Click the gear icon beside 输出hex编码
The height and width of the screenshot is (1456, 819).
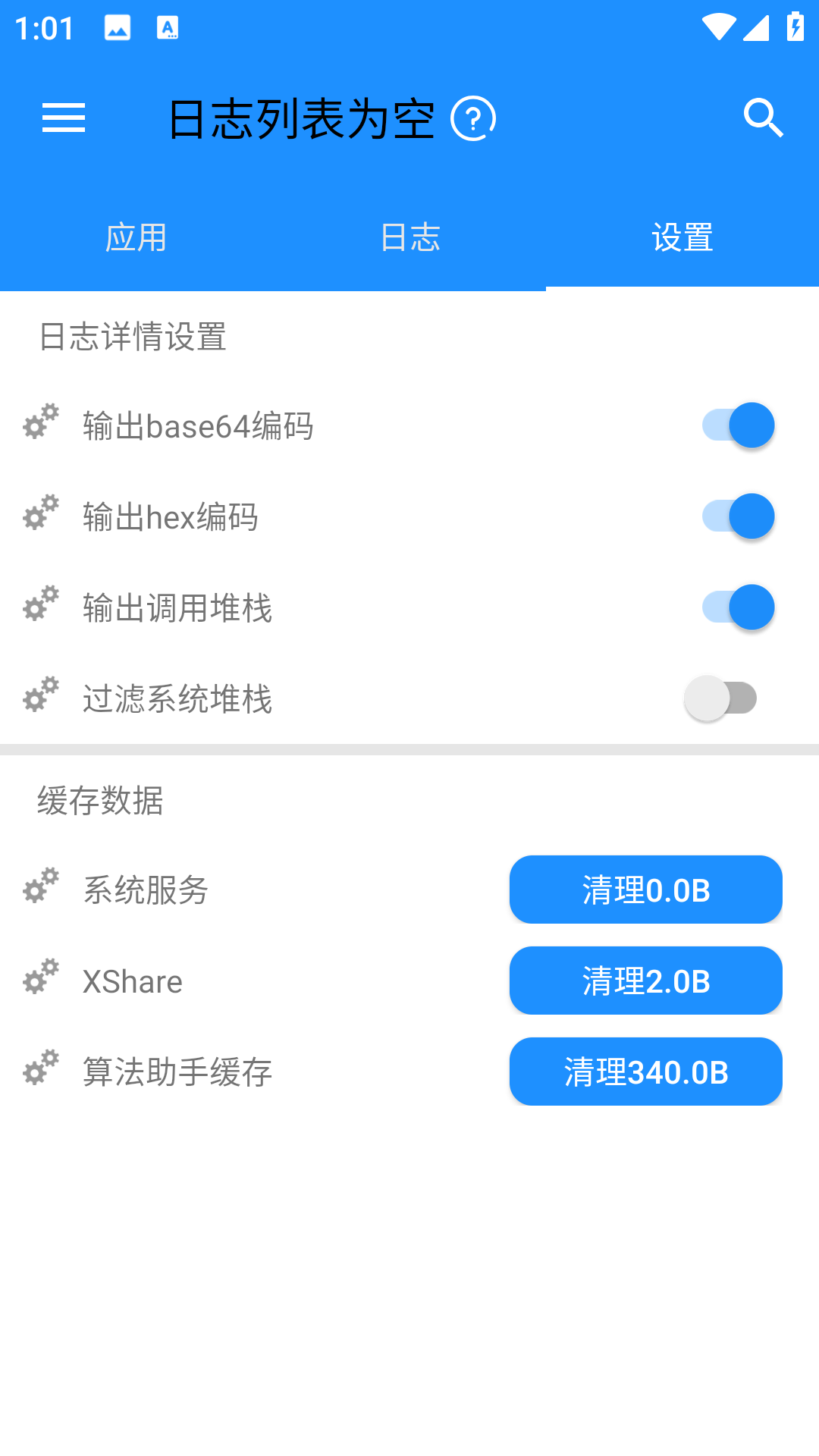coord(39,516)
